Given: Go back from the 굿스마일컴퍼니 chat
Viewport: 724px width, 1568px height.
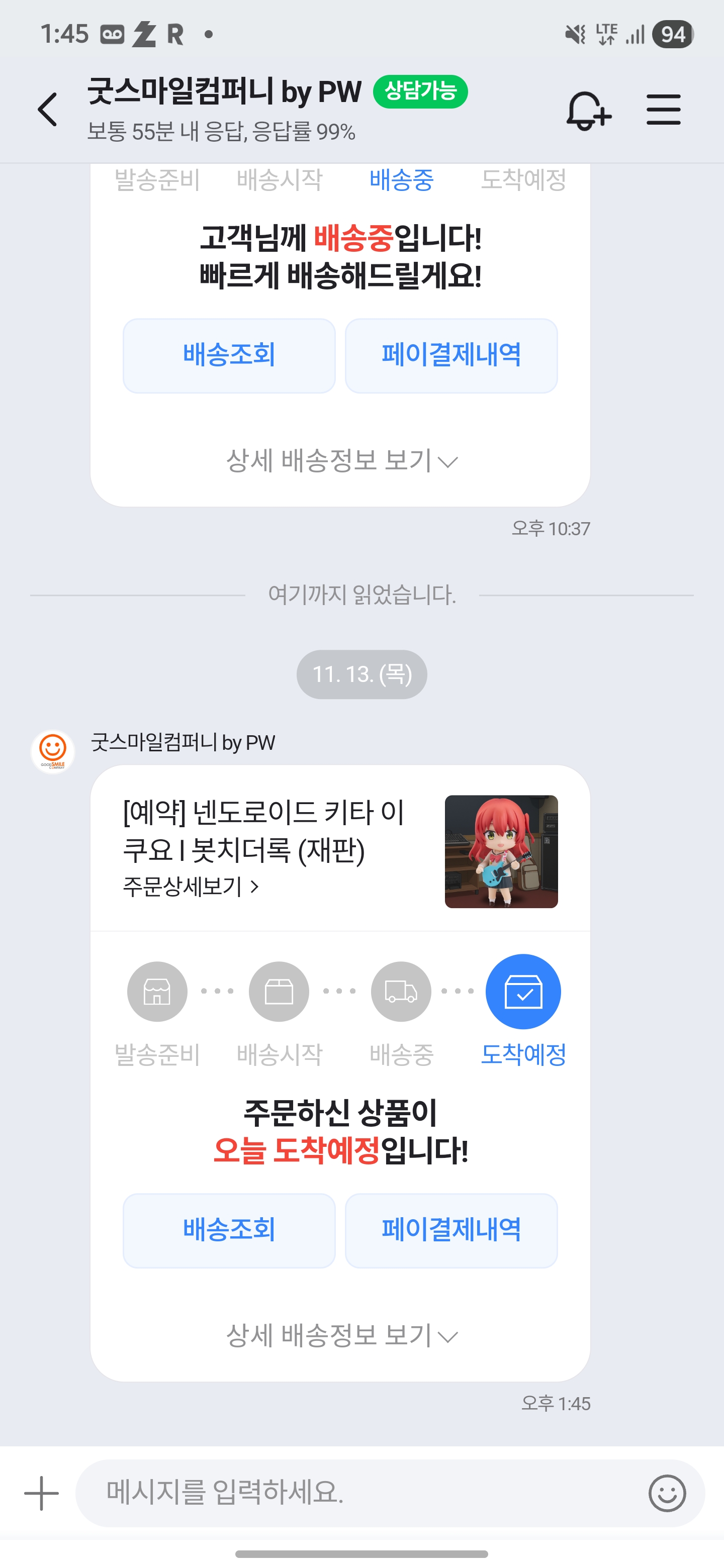Looking at the screenshot, I should 47,110.
